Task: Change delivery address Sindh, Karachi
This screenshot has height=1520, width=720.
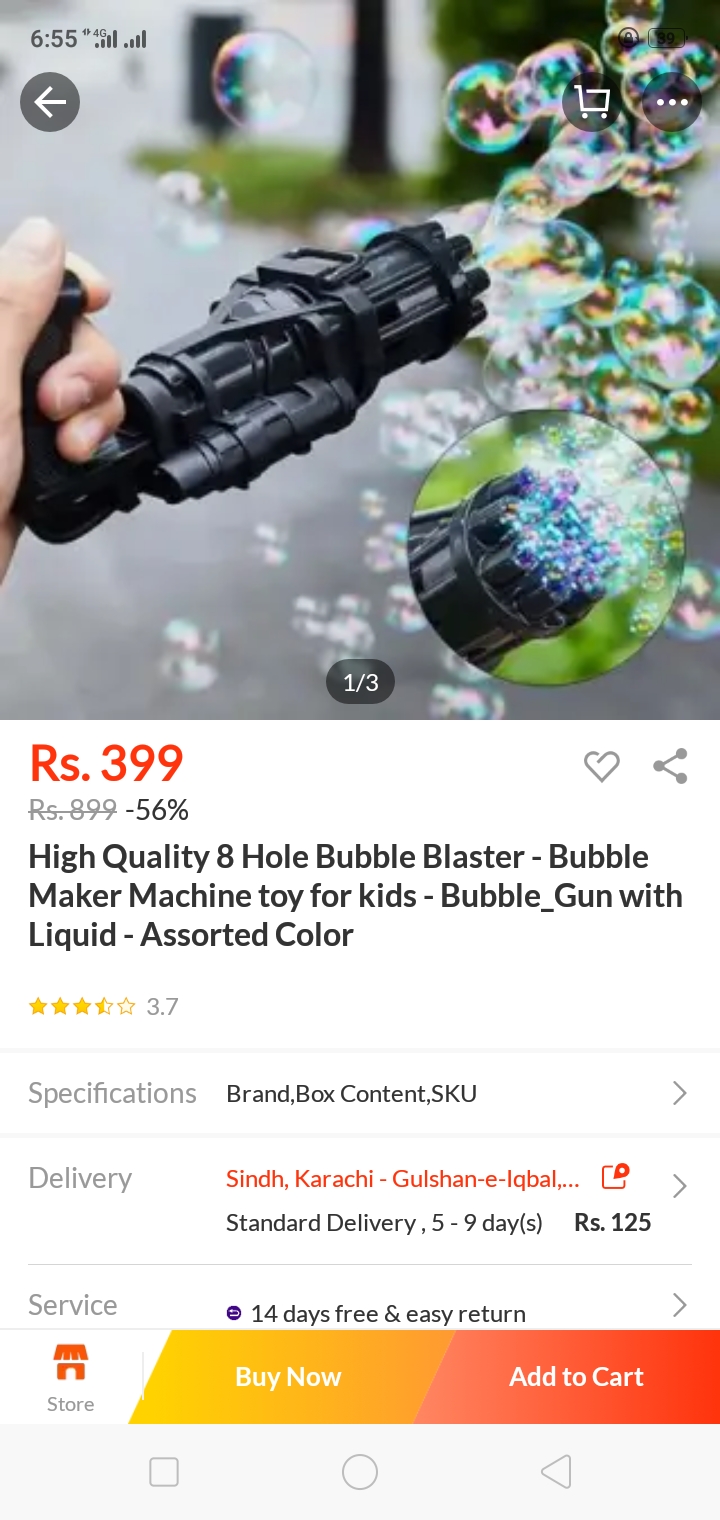Action: point(403,1178)
